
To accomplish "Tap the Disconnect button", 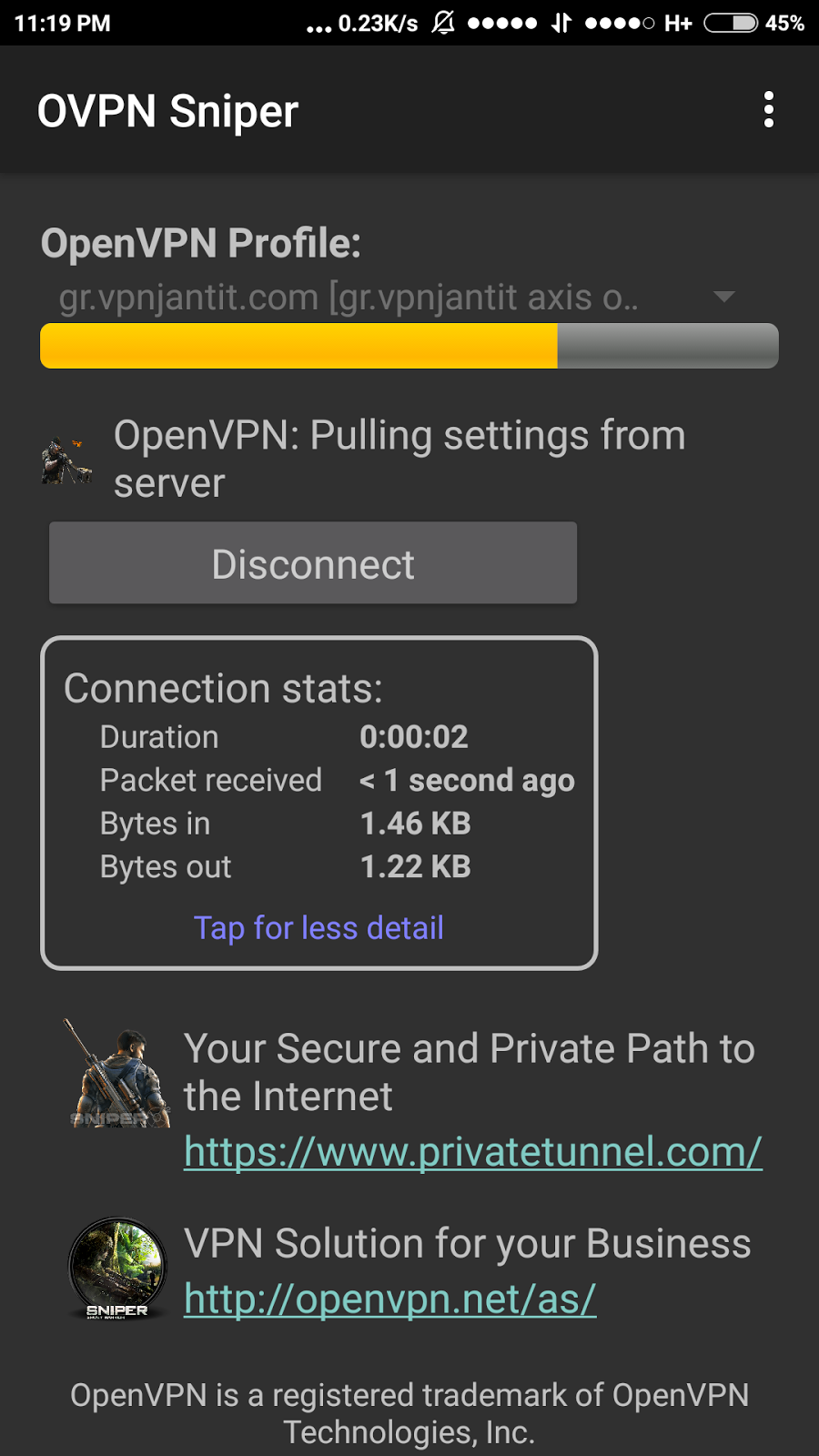I will (313, 563).
